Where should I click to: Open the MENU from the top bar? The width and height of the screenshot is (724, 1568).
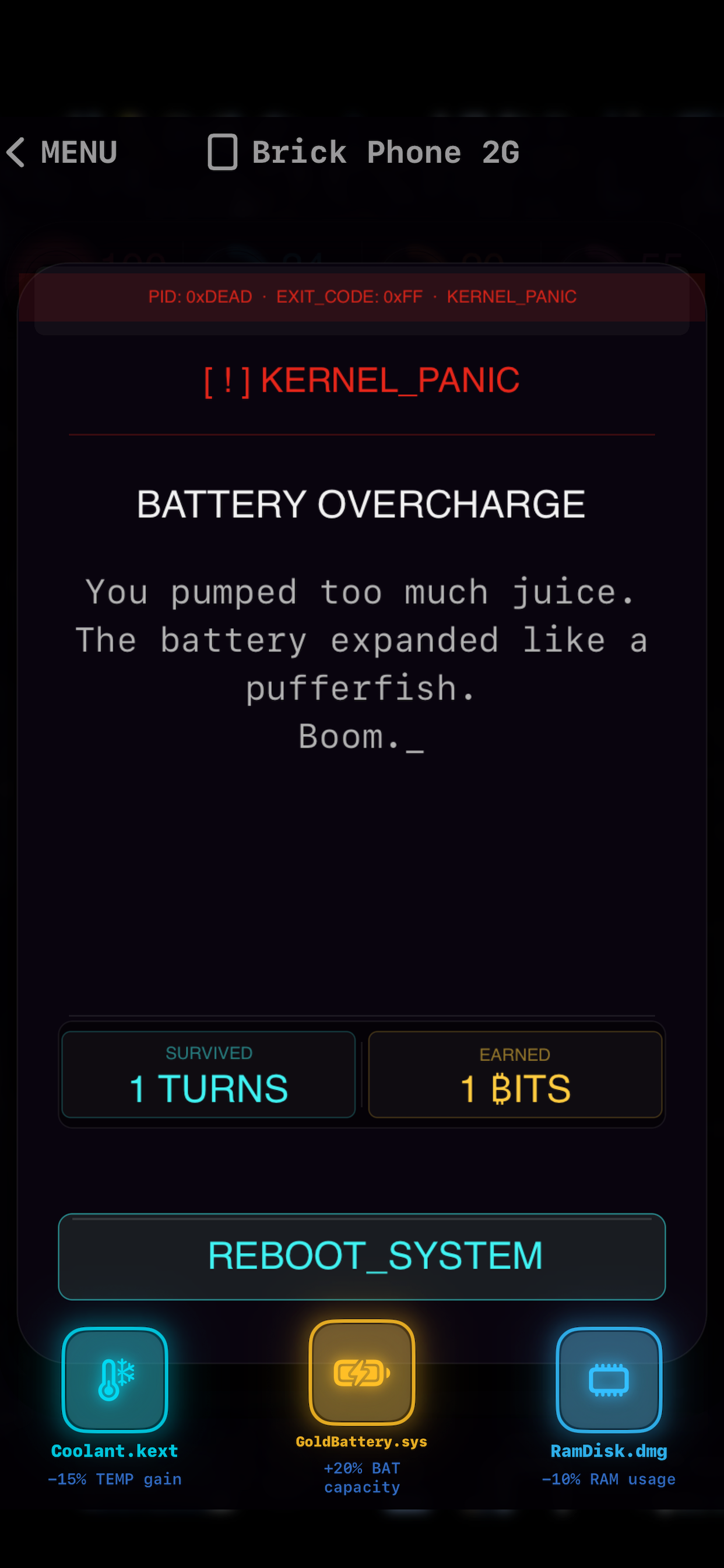point(78,152)
